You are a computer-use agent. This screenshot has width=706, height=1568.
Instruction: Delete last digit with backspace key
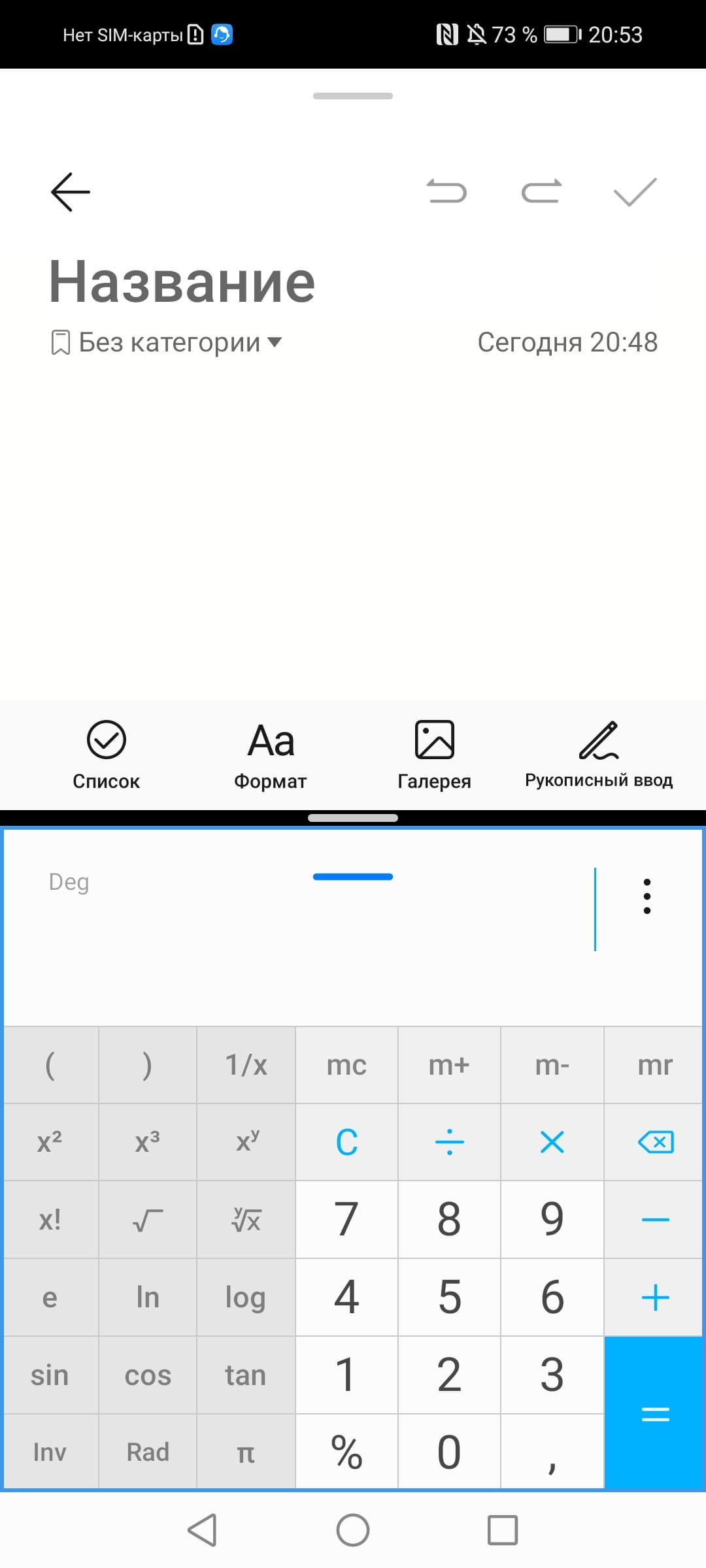(655, 1142)
